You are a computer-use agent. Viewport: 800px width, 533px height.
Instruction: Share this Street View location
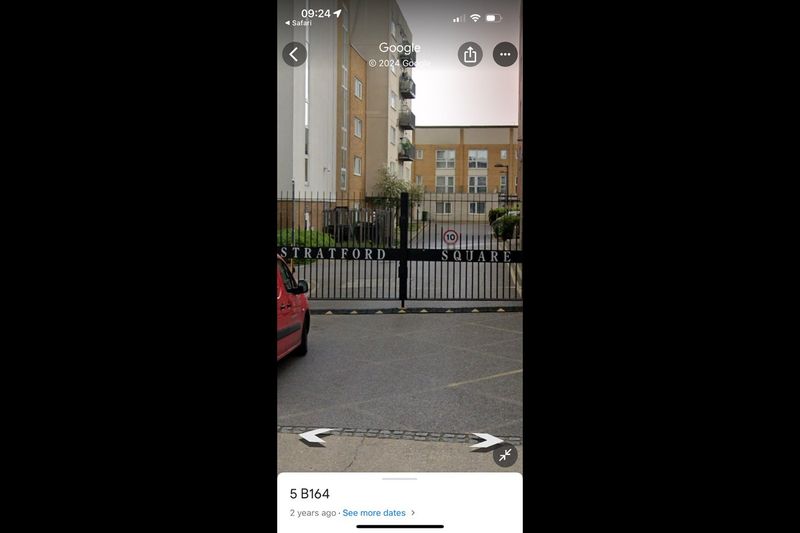pyautogui.click(x=470, y=54)
